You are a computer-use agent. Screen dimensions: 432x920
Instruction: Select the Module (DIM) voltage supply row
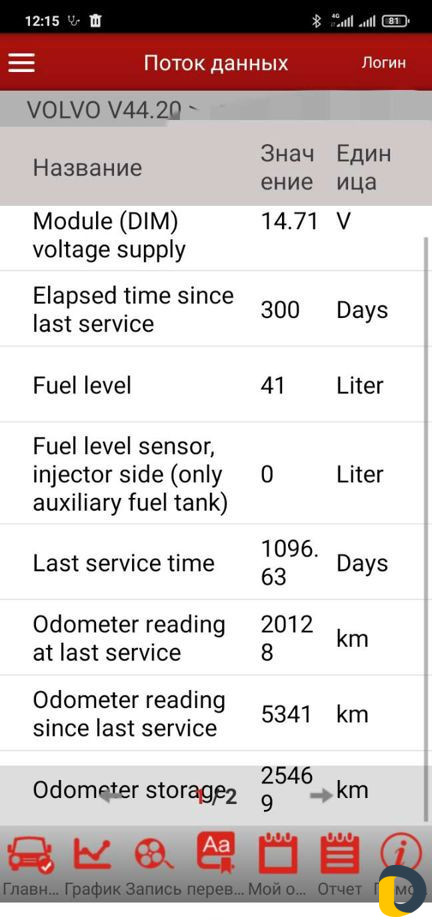[x=211, y=238]
